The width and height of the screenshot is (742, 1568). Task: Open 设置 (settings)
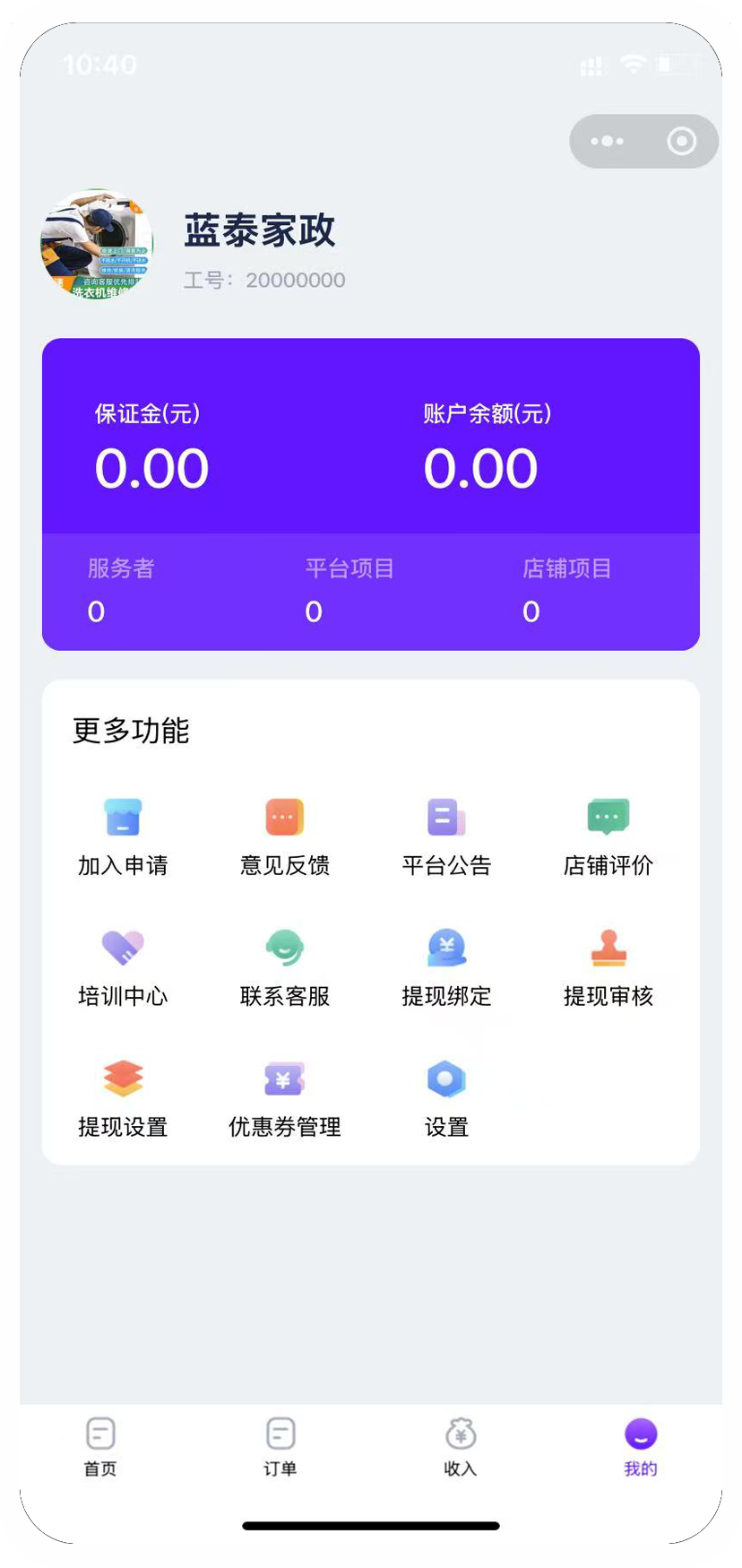(x=446, y=1099)
